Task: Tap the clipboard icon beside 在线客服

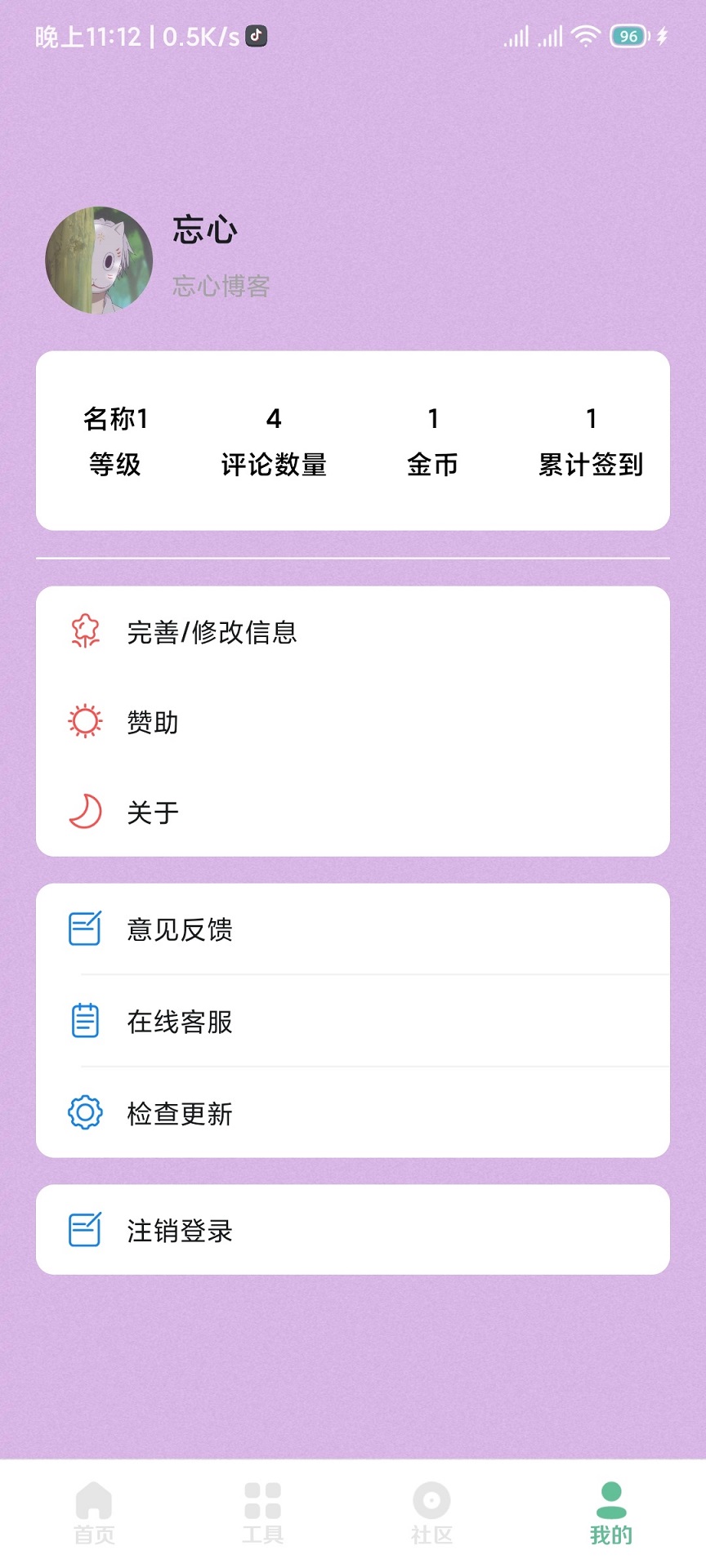Action: tap(84, 1022)
